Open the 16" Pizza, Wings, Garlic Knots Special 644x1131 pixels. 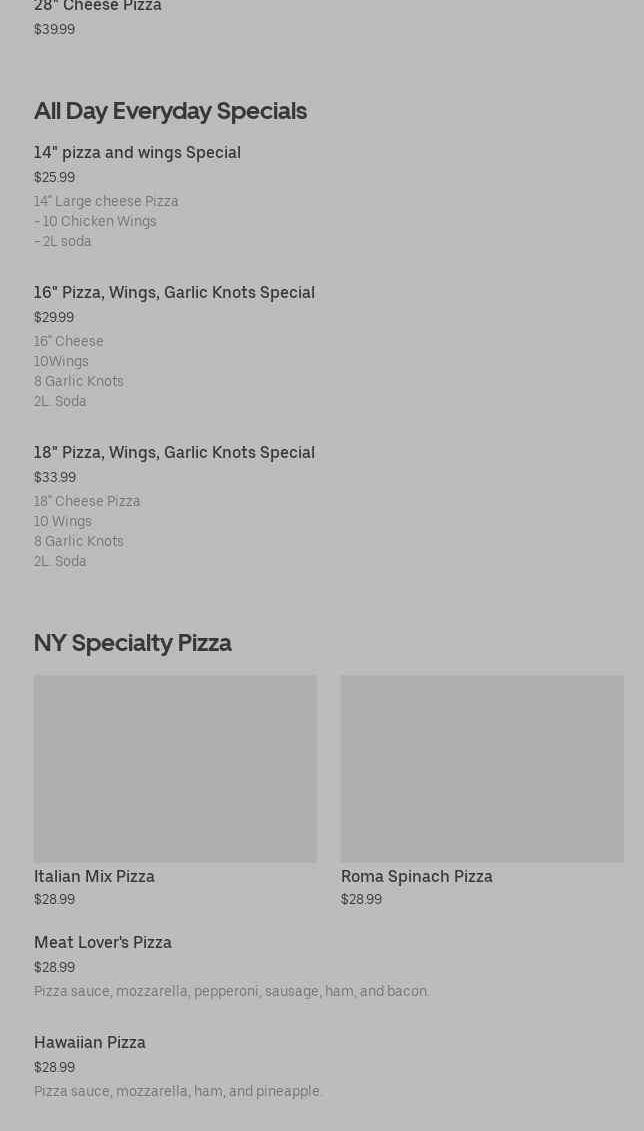pyautogui.click(x=174, y=293)
